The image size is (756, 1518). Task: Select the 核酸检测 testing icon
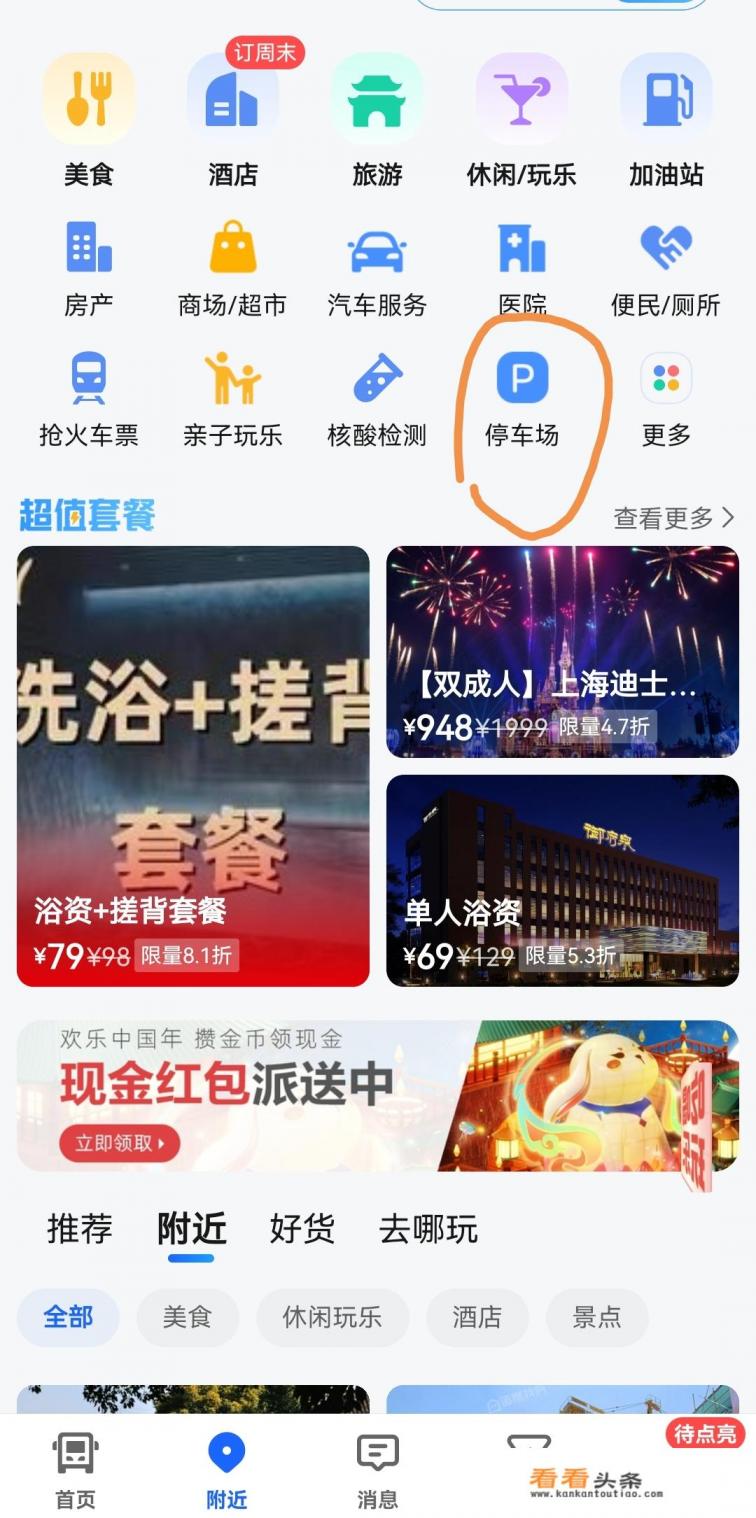pyautogui.click(x=377, y=400)
